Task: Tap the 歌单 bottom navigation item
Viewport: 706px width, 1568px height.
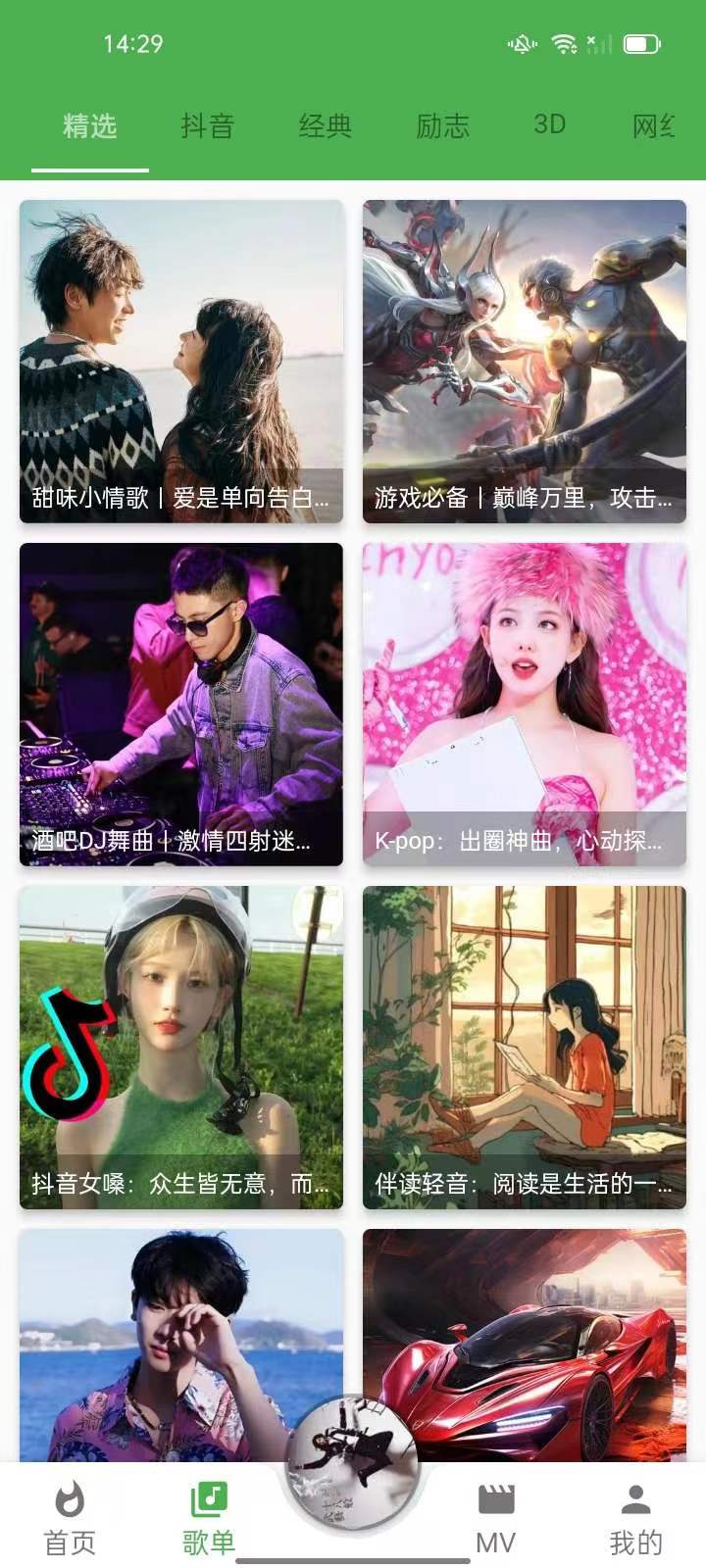Action: 209,1517
